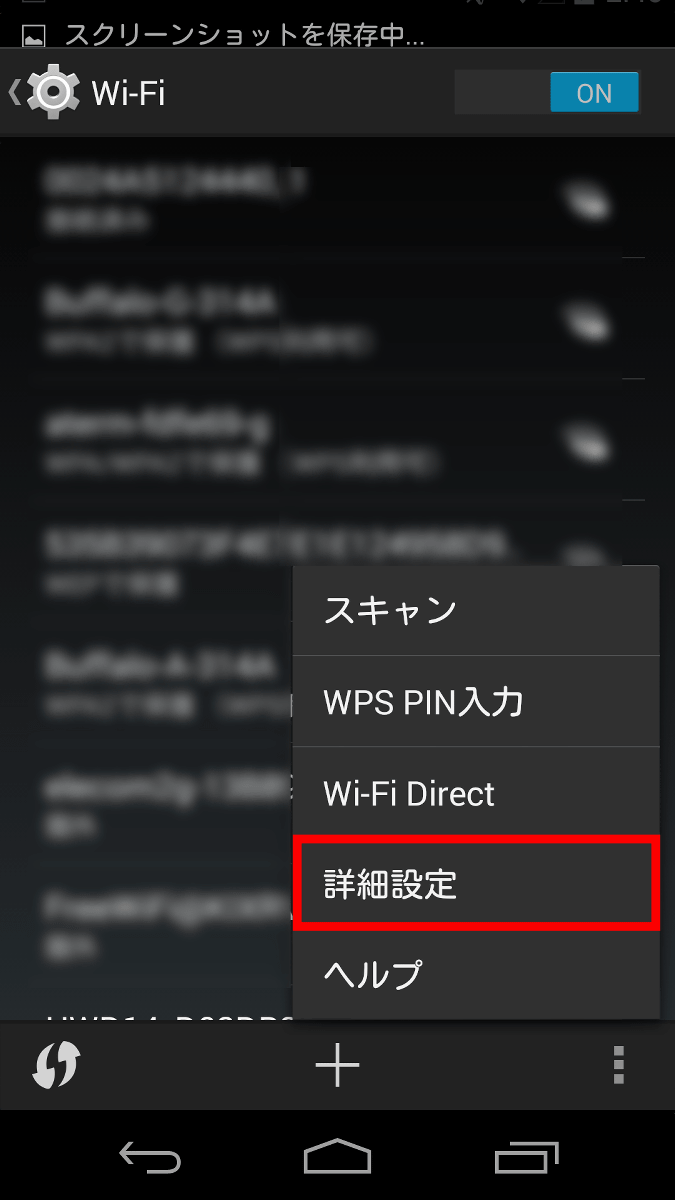
Task: Add a network with the plus icon
Action: (x=337, y=1066)
